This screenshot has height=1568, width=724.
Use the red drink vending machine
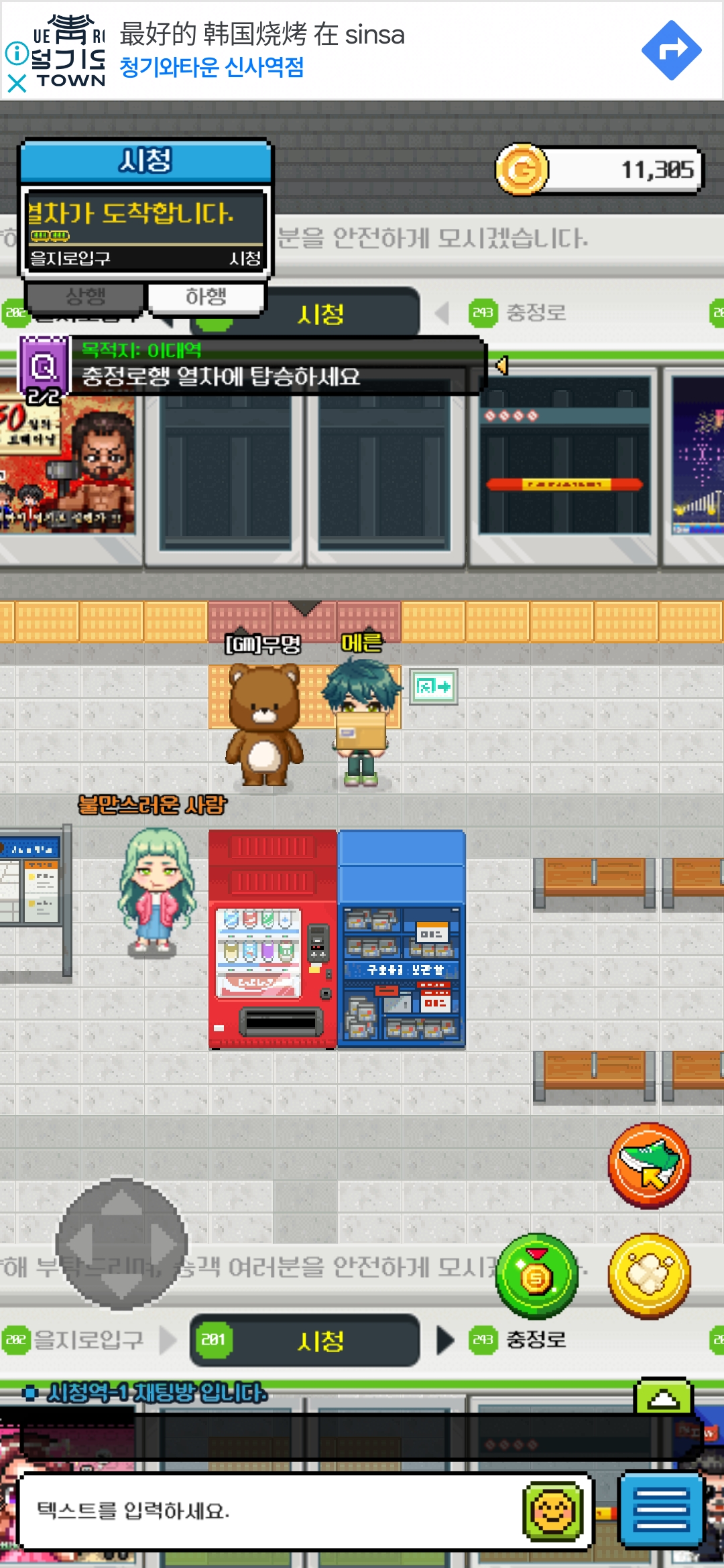272,939
